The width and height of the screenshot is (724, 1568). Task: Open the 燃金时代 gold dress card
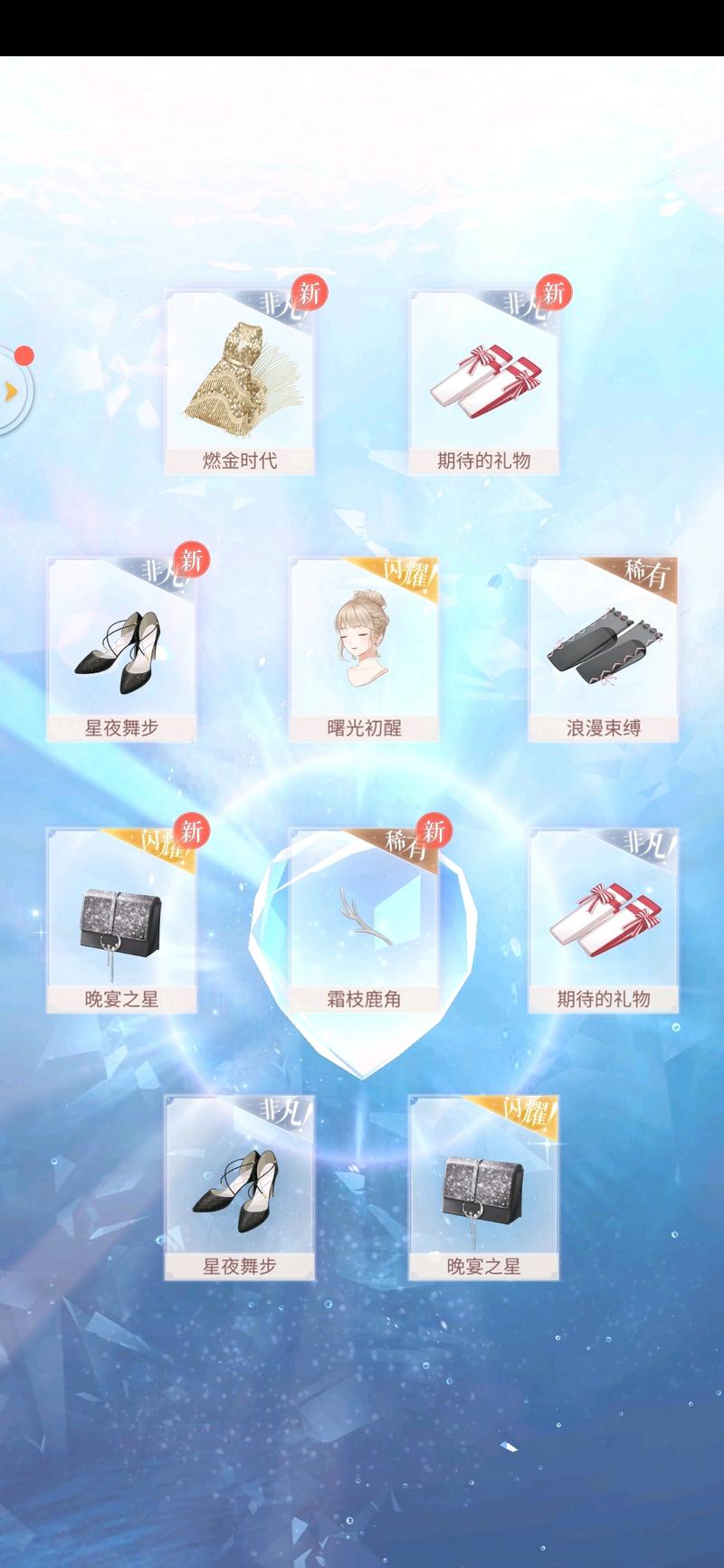(239, 382)
